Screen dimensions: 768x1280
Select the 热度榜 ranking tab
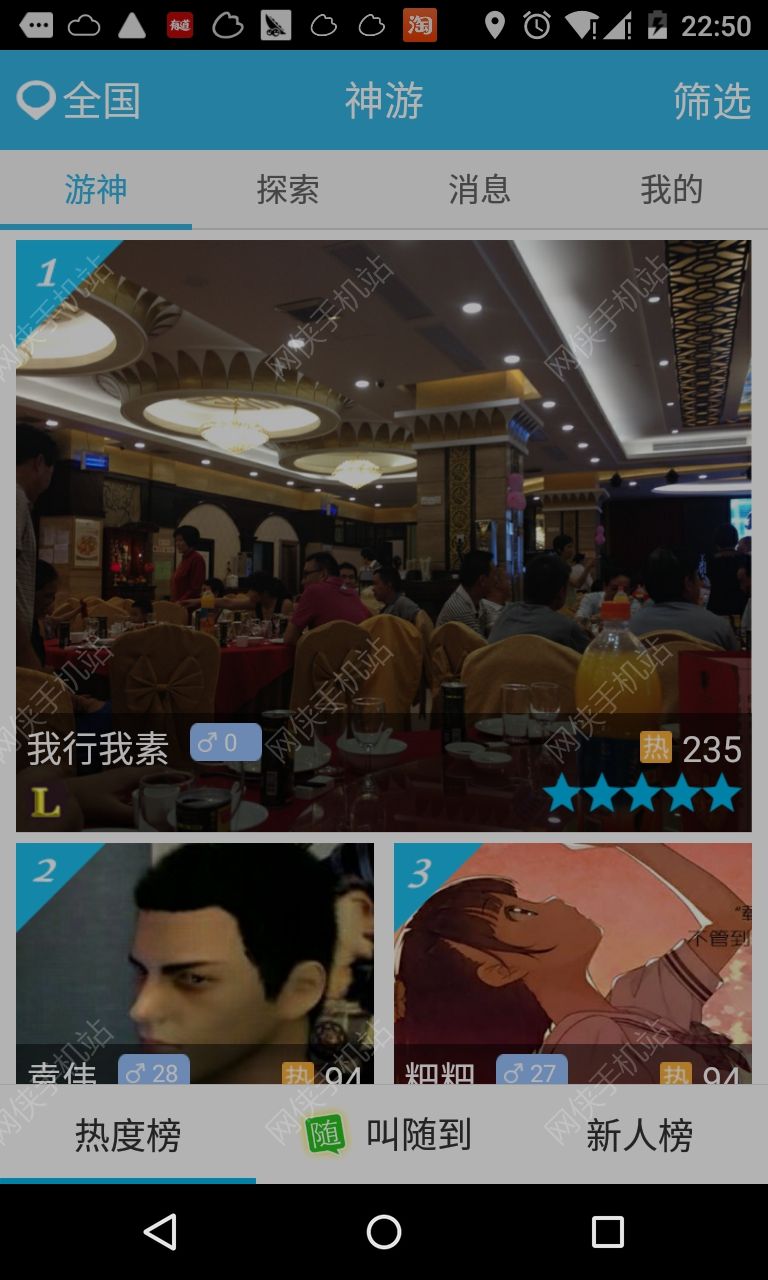[x=128, y=1135]
